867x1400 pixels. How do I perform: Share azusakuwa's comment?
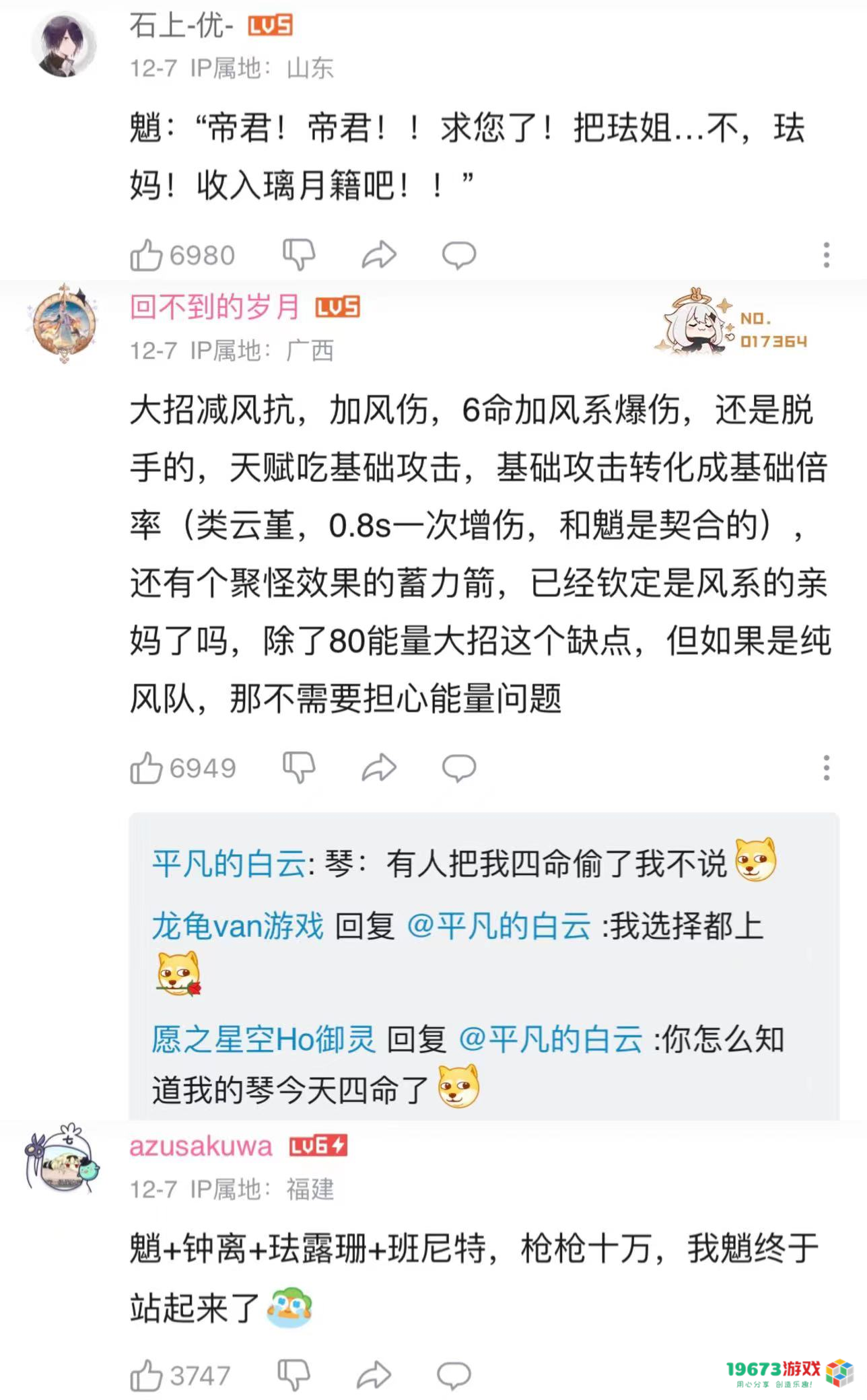click(374, 1374)
